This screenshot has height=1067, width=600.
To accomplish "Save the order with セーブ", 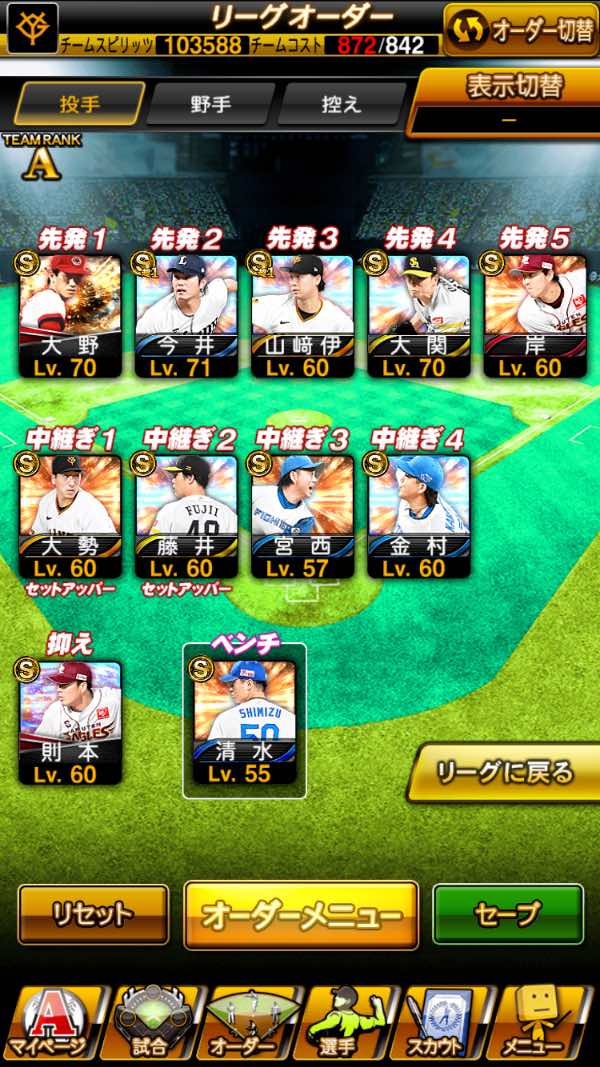I will 508,914.
